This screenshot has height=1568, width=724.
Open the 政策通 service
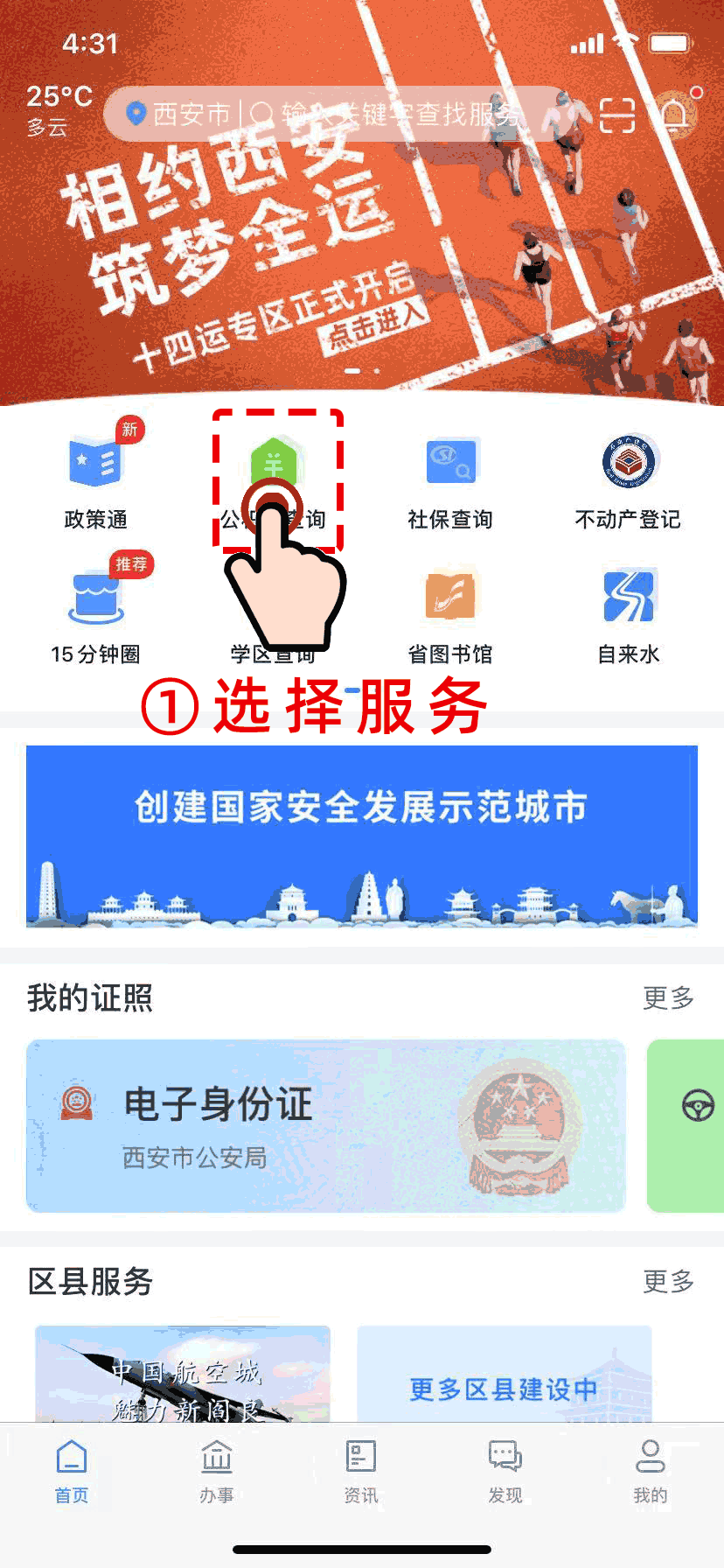tap(95, 483)
